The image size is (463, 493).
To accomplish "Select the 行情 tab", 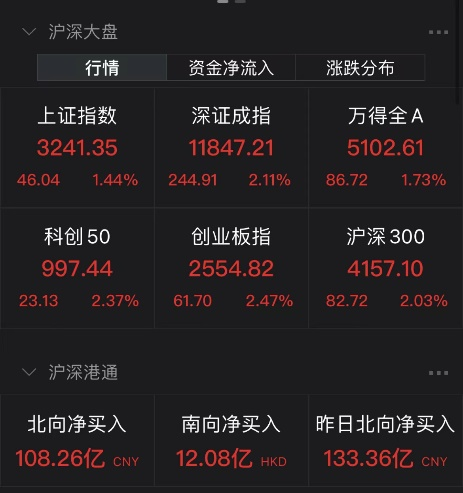I will 102,68.
